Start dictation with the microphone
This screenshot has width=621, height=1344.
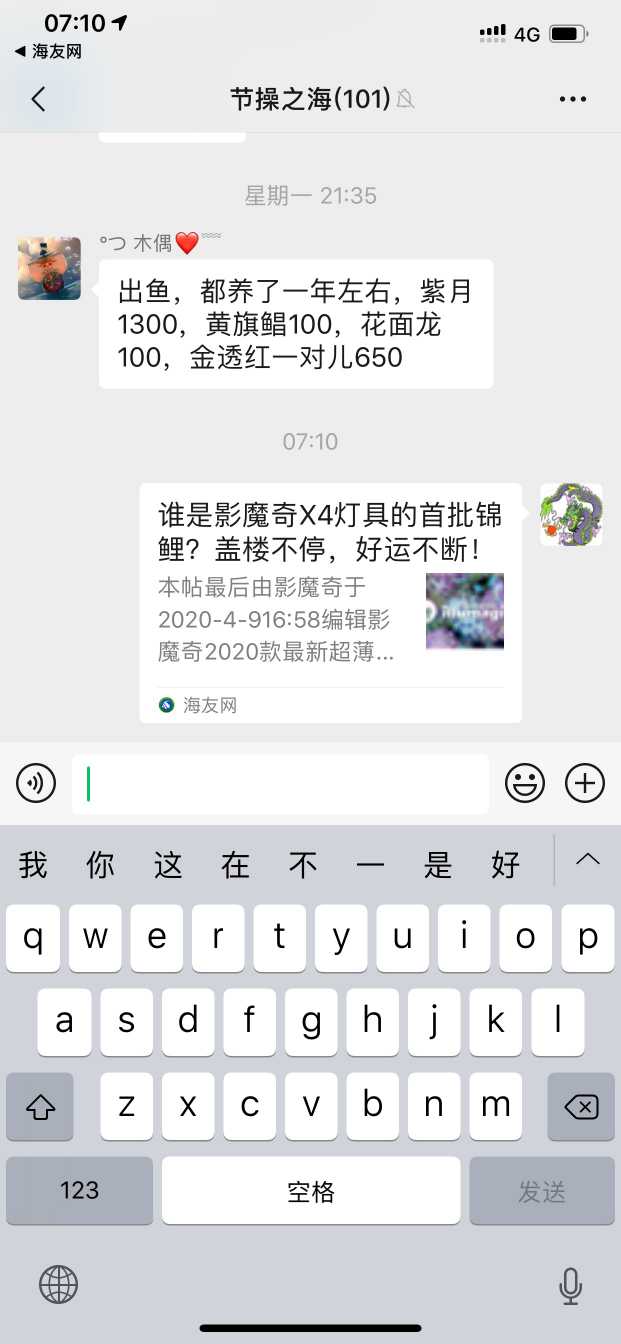(570, 1284)
